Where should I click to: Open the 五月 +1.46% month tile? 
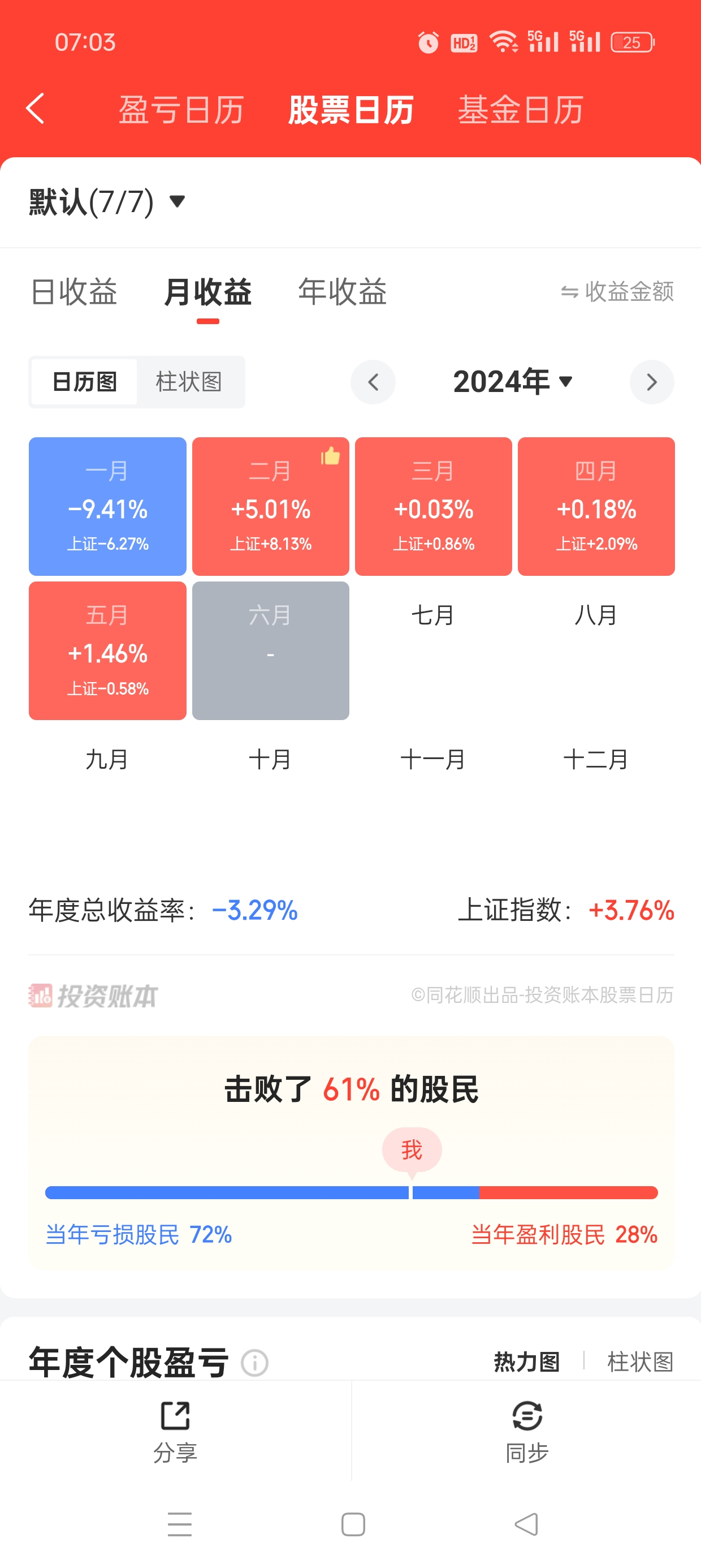pos(108,651)
